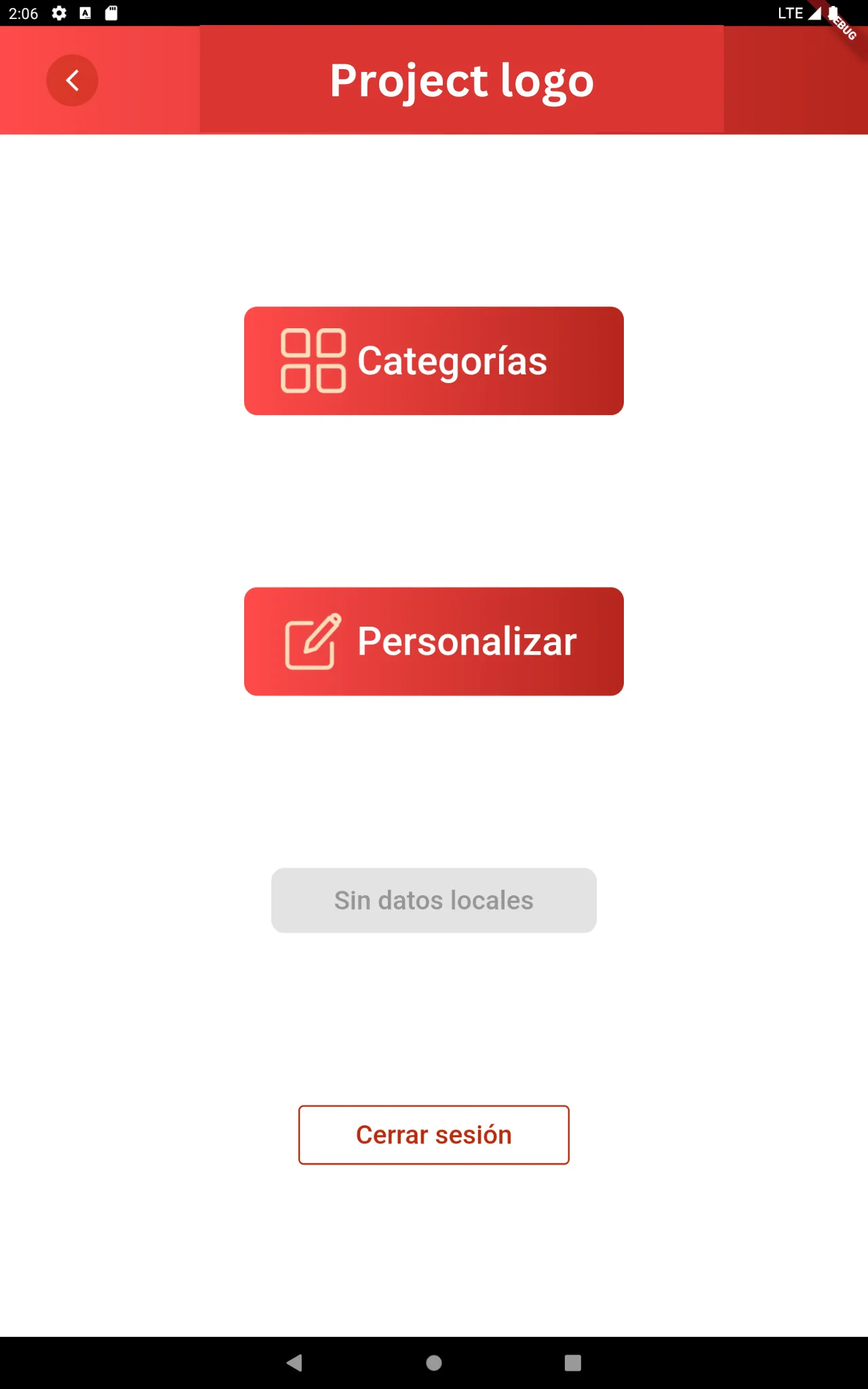Click the SD card icon in the status bar
This screenshot has height=1389, width=868.
point(110,13)
